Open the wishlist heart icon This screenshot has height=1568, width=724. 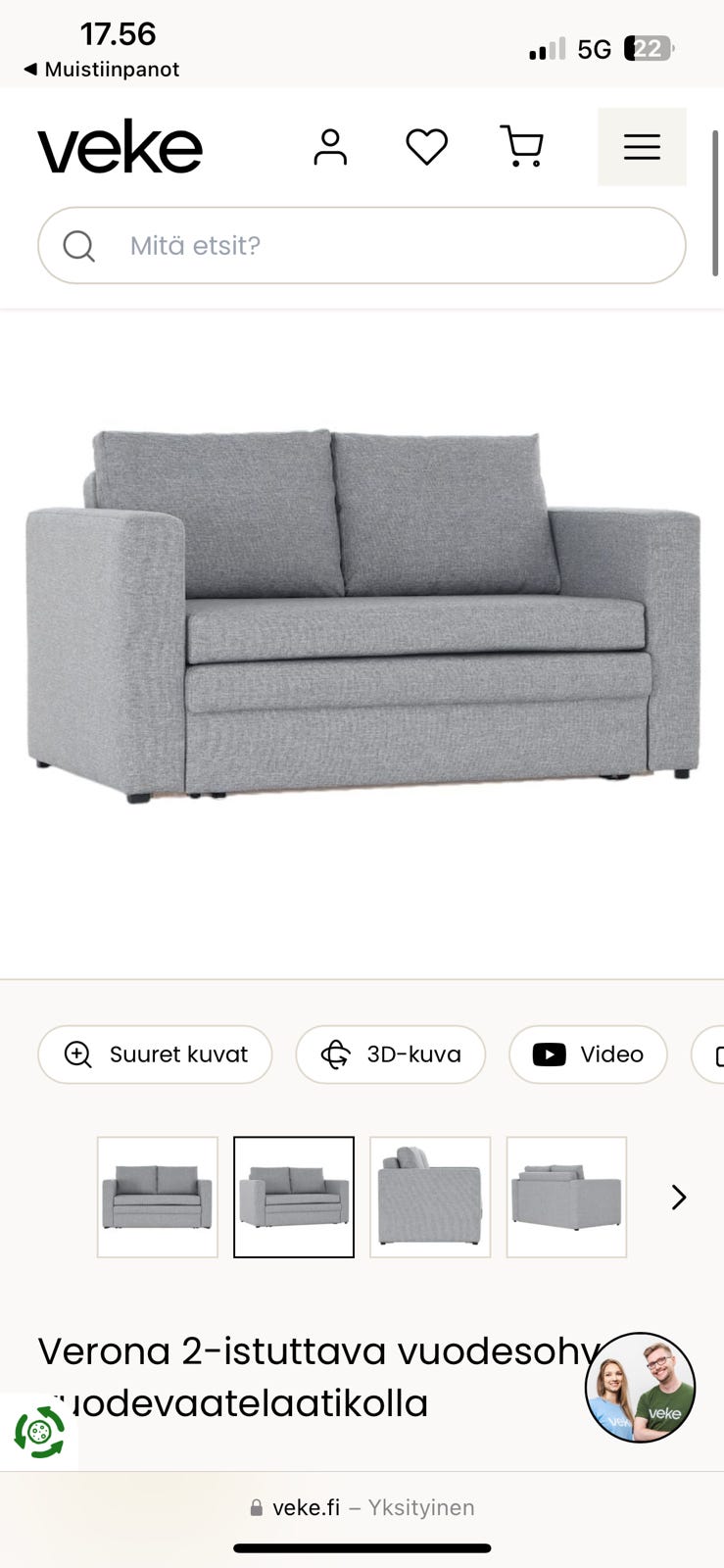click(x=426, y=148)
